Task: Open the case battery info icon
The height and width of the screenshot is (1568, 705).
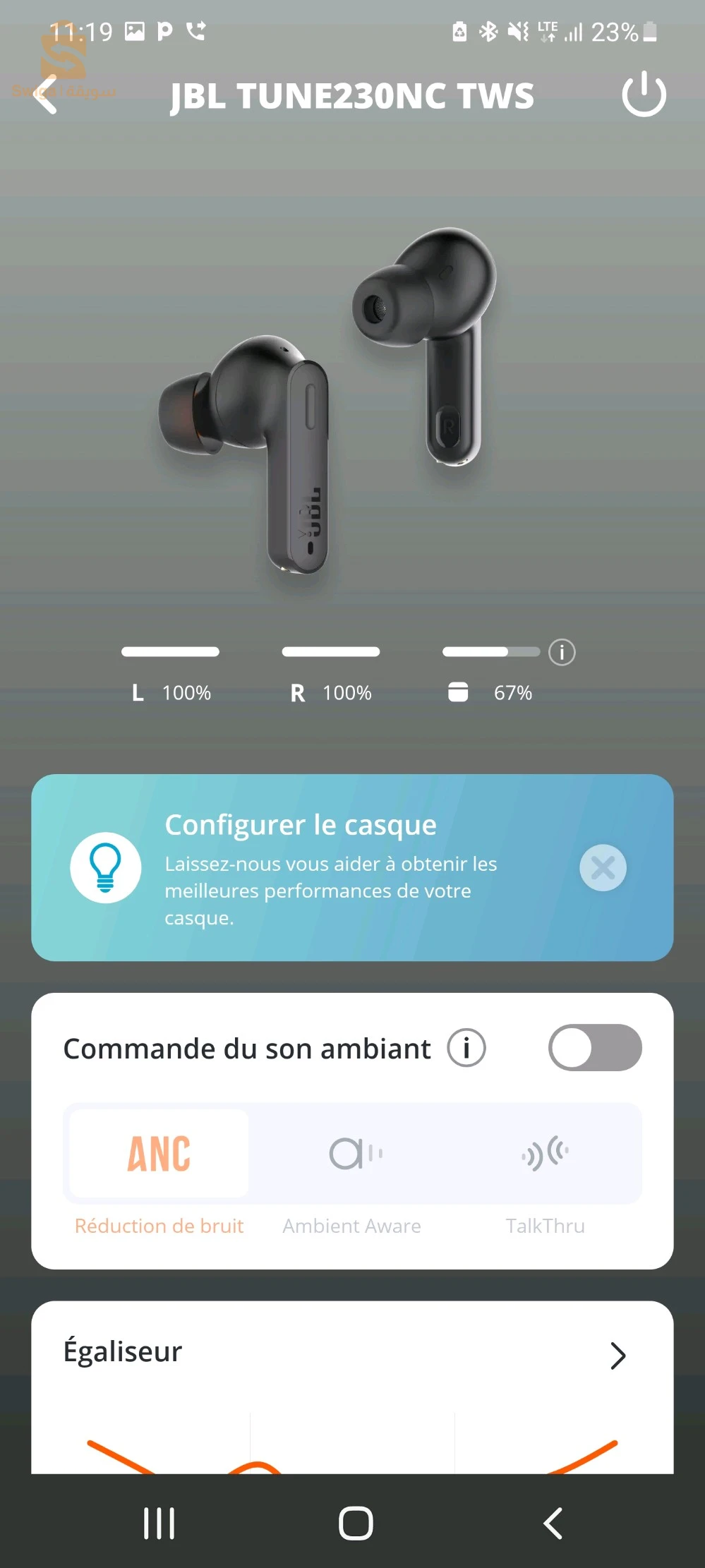Action: 562,652
